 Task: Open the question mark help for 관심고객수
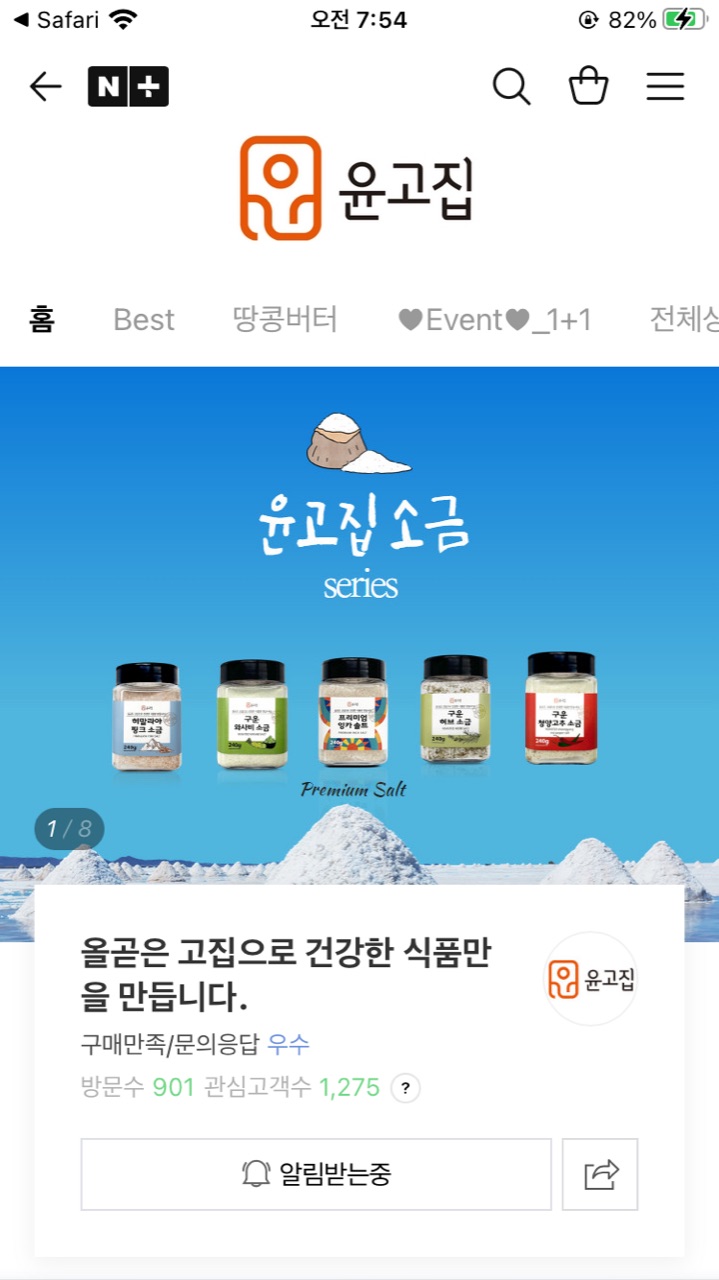point(405,1088)
